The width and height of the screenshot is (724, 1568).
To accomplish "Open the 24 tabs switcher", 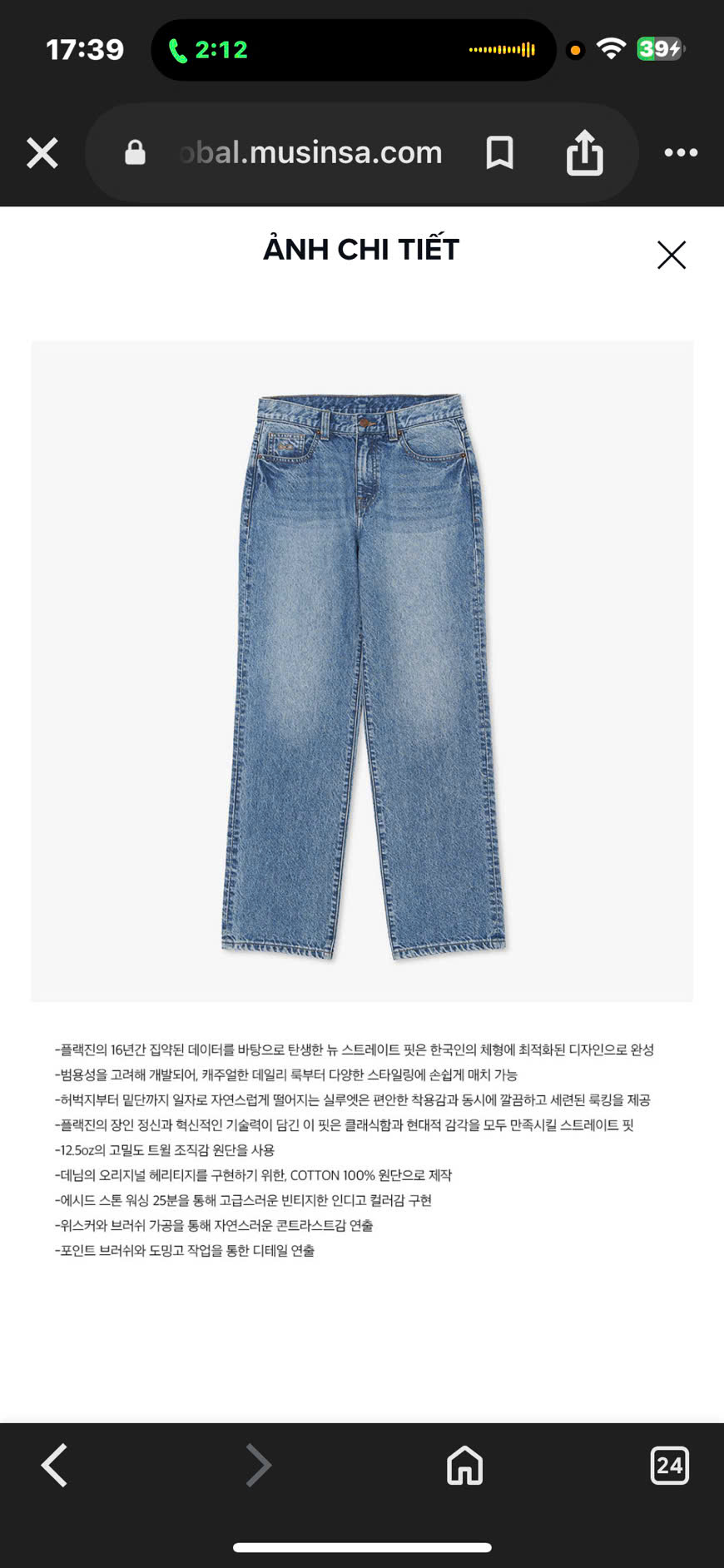I will tap(669, 1466).
